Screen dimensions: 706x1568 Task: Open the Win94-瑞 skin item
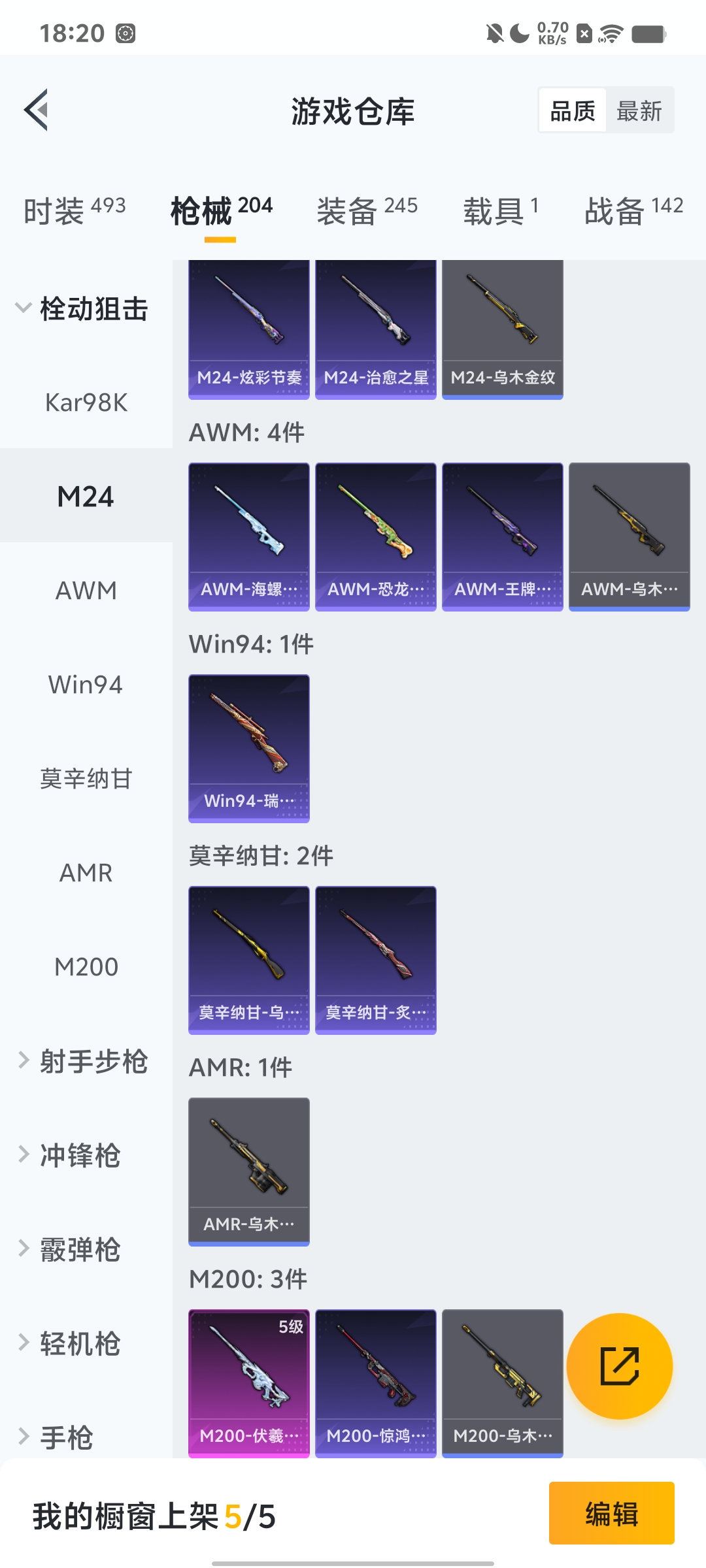[x=248, y=748]
